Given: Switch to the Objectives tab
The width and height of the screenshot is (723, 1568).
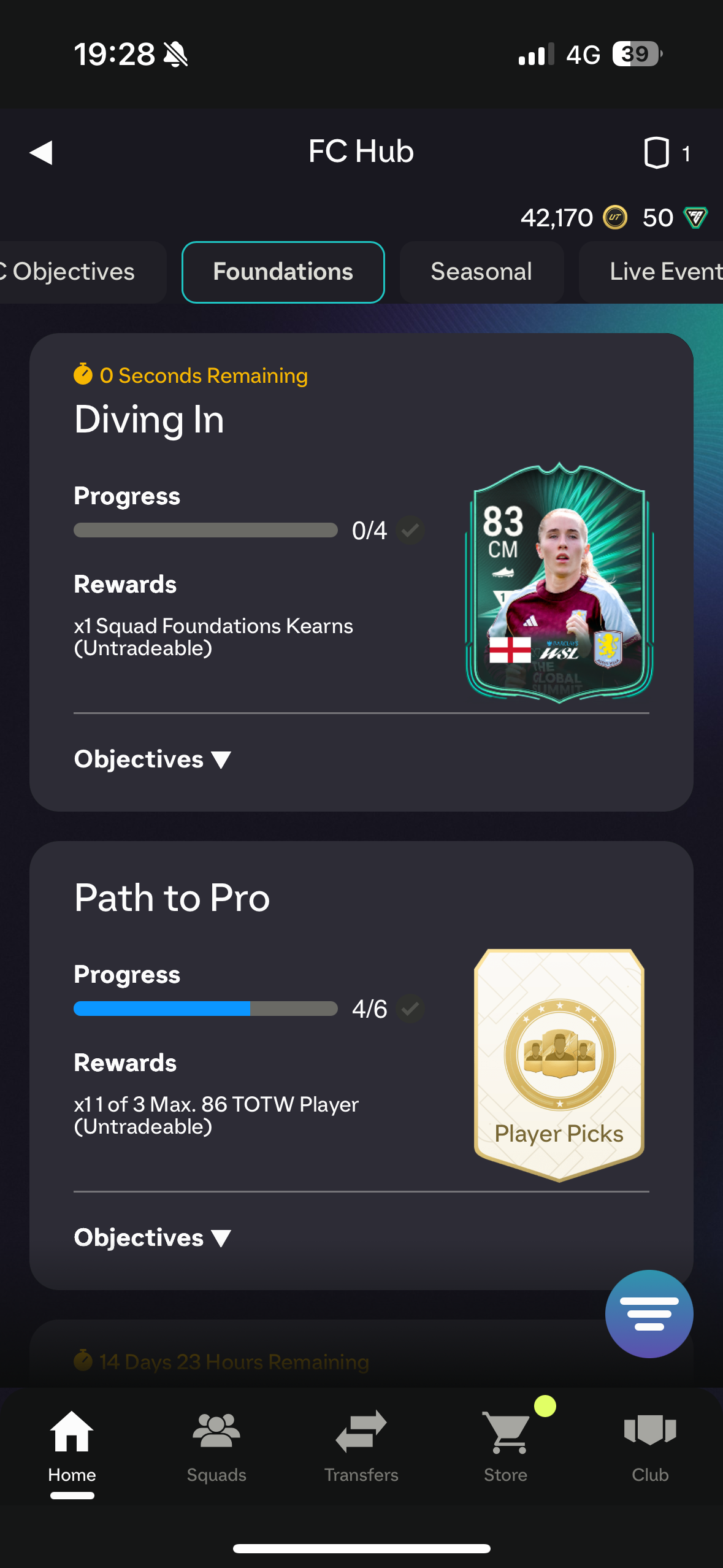Looking at the screenshot, I should pos(72,272).
